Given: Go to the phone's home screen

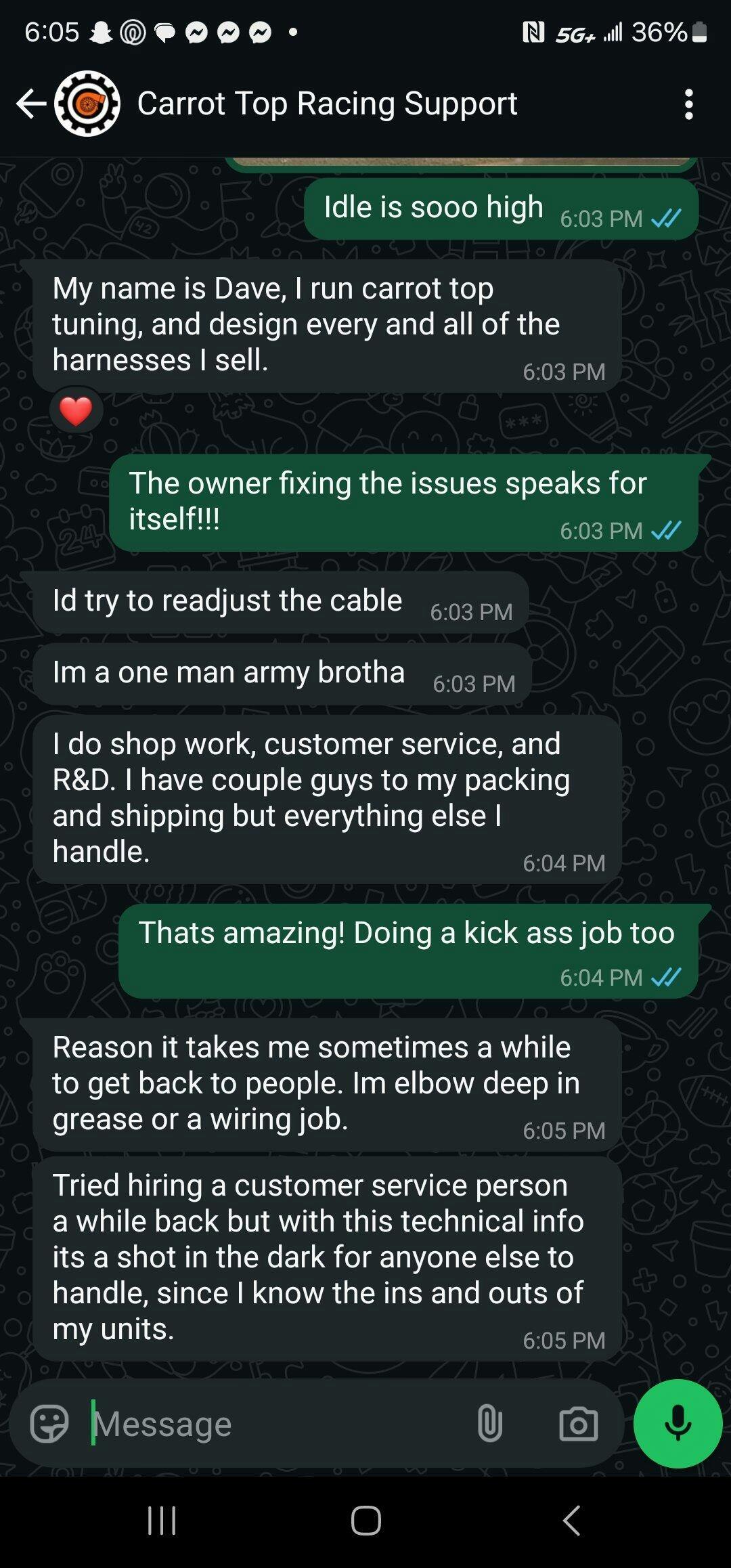Looking at the screenshot, I should click(x=365, y=1521).
